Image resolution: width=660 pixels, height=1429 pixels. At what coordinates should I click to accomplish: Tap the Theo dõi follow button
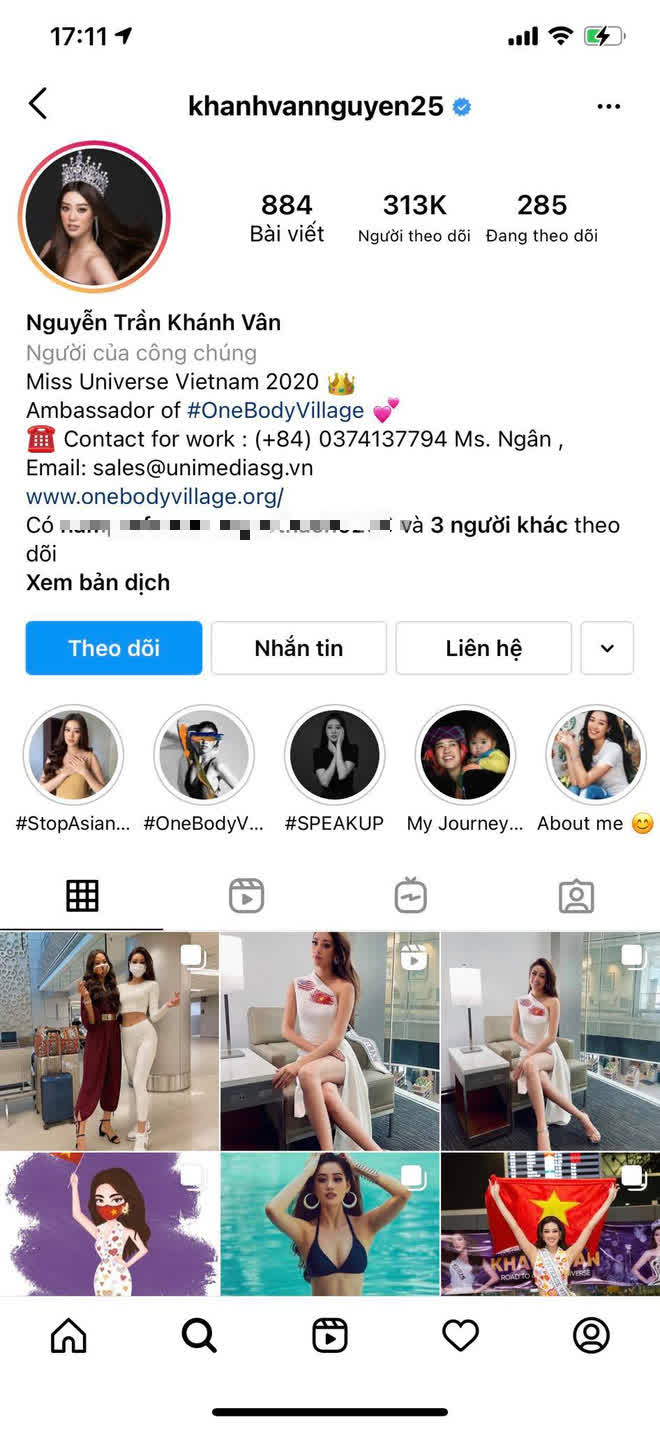click(x=114, y=648)
